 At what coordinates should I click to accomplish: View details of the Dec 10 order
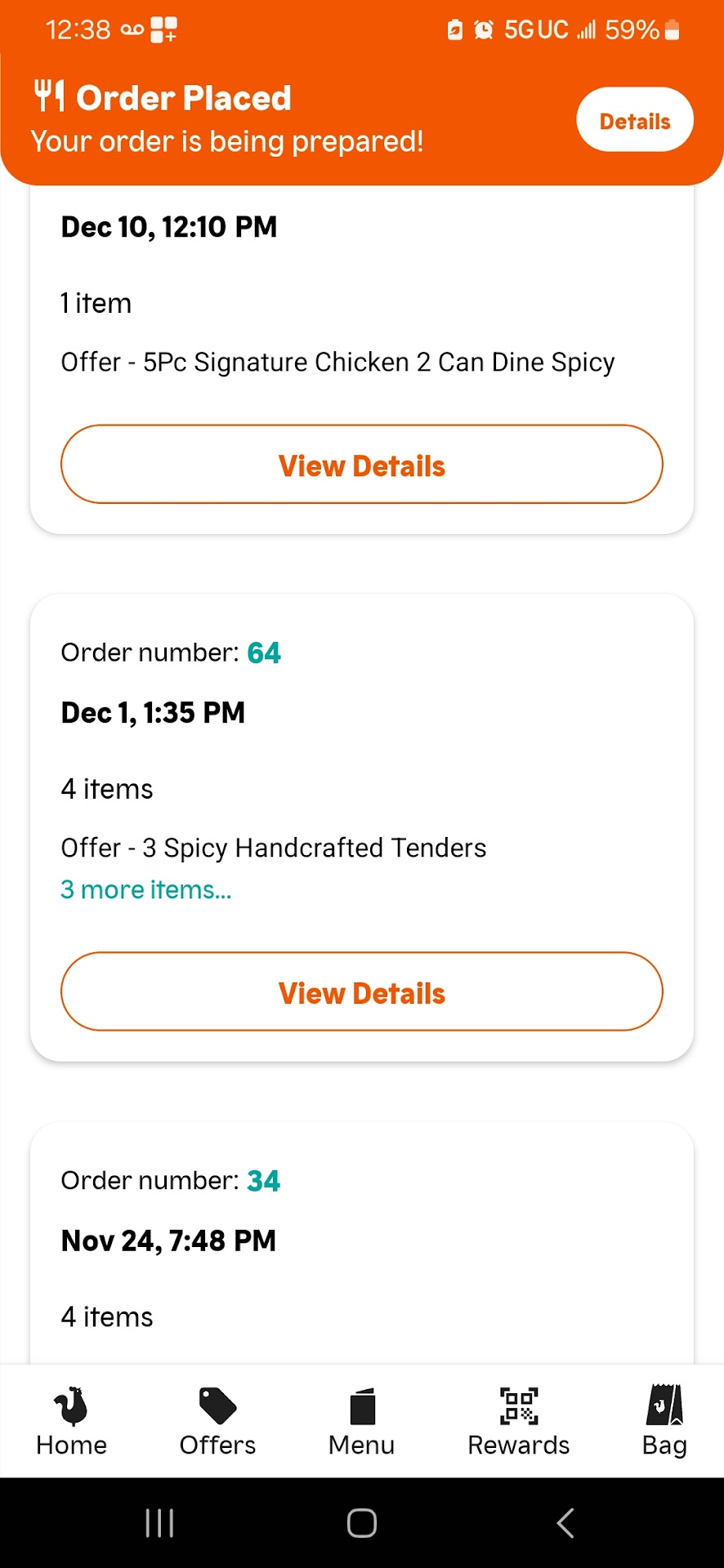point(362,465)
